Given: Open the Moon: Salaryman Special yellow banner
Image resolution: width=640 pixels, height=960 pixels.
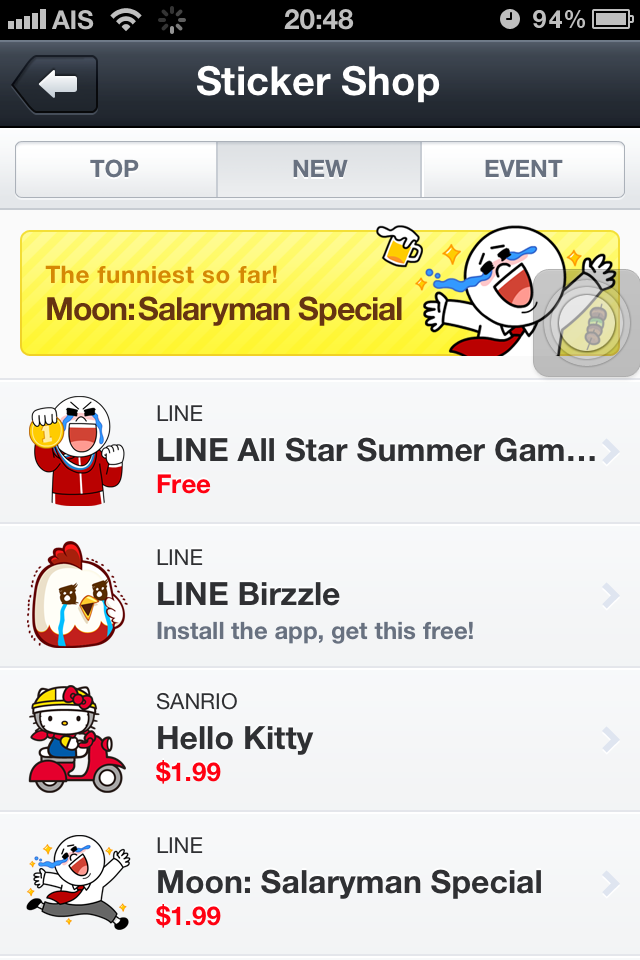Looking at the screenshot, I should point(270,294).
